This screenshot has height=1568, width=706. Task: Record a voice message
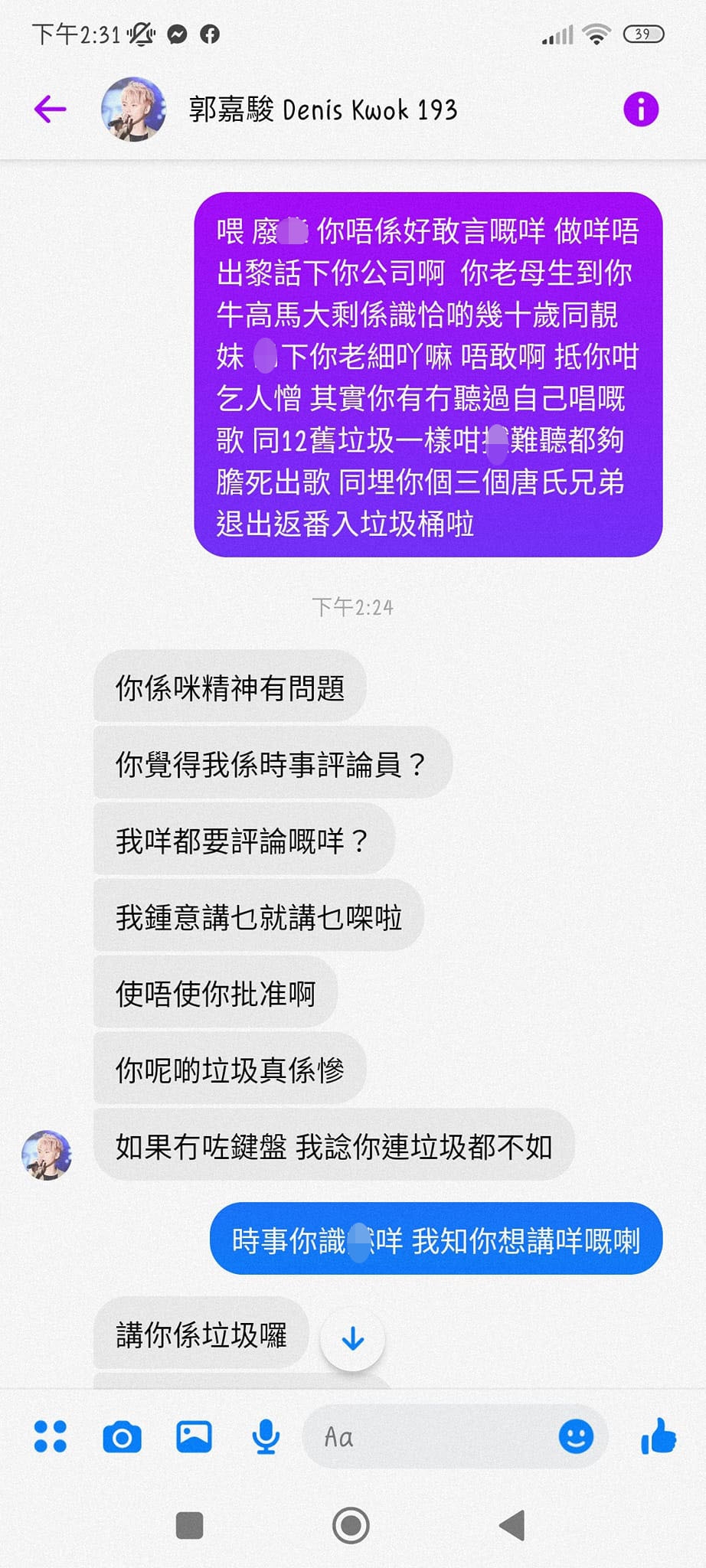click(266, 1436)
